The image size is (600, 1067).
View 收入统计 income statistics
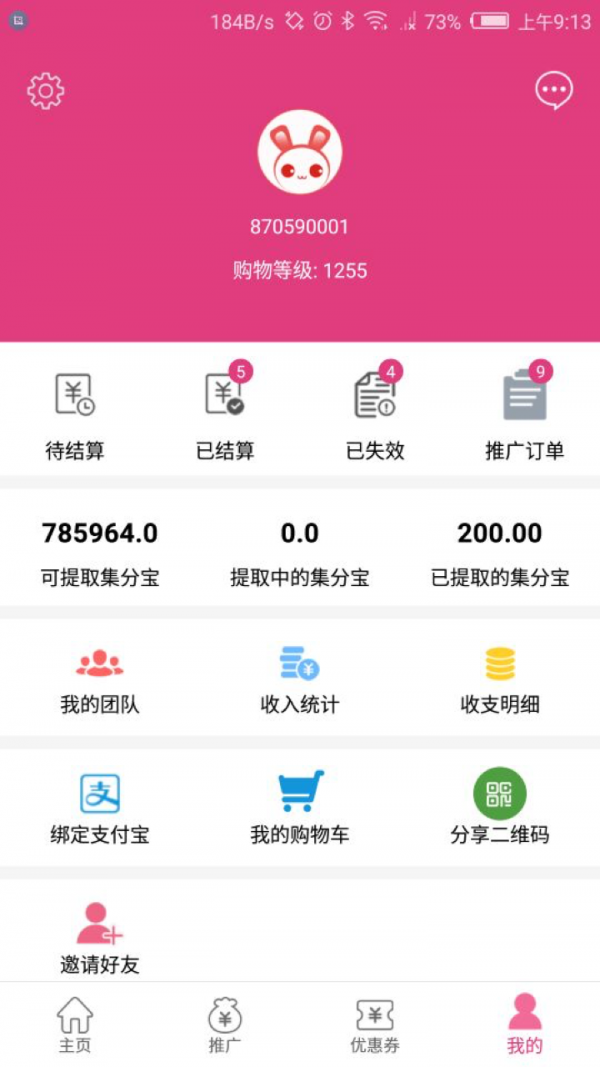point(300,680)
